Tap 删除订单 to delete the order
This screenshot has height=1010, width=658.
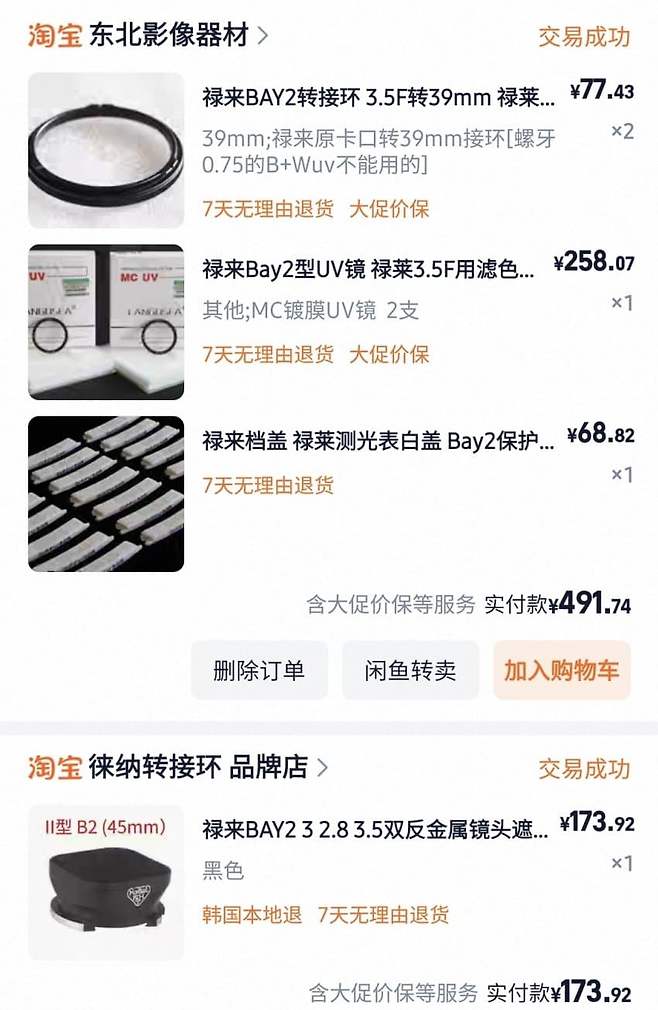coord(259,670)
